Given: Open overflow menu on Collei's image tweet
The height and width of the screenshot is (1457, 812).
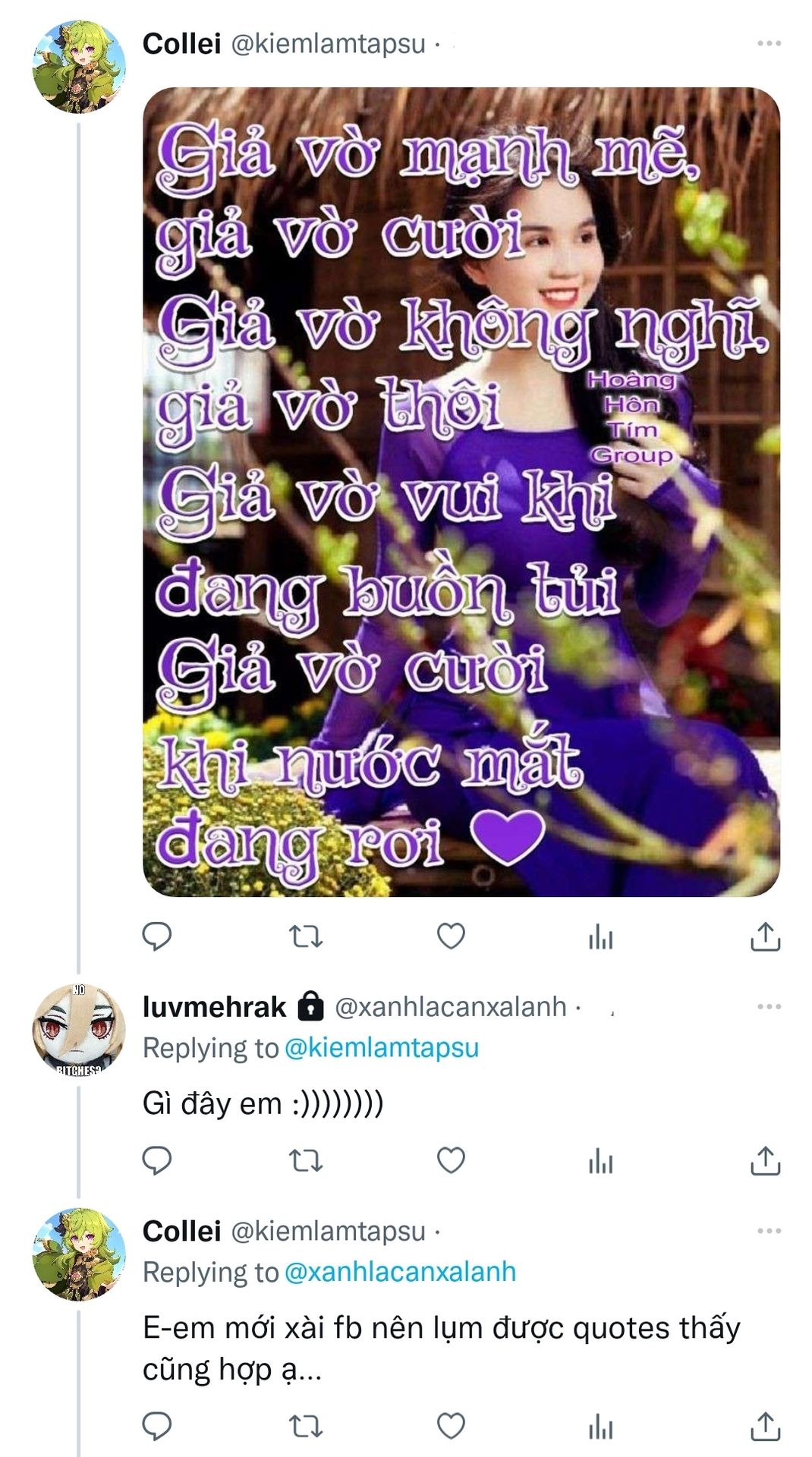Looking at the screenshot, I should 769,43.
